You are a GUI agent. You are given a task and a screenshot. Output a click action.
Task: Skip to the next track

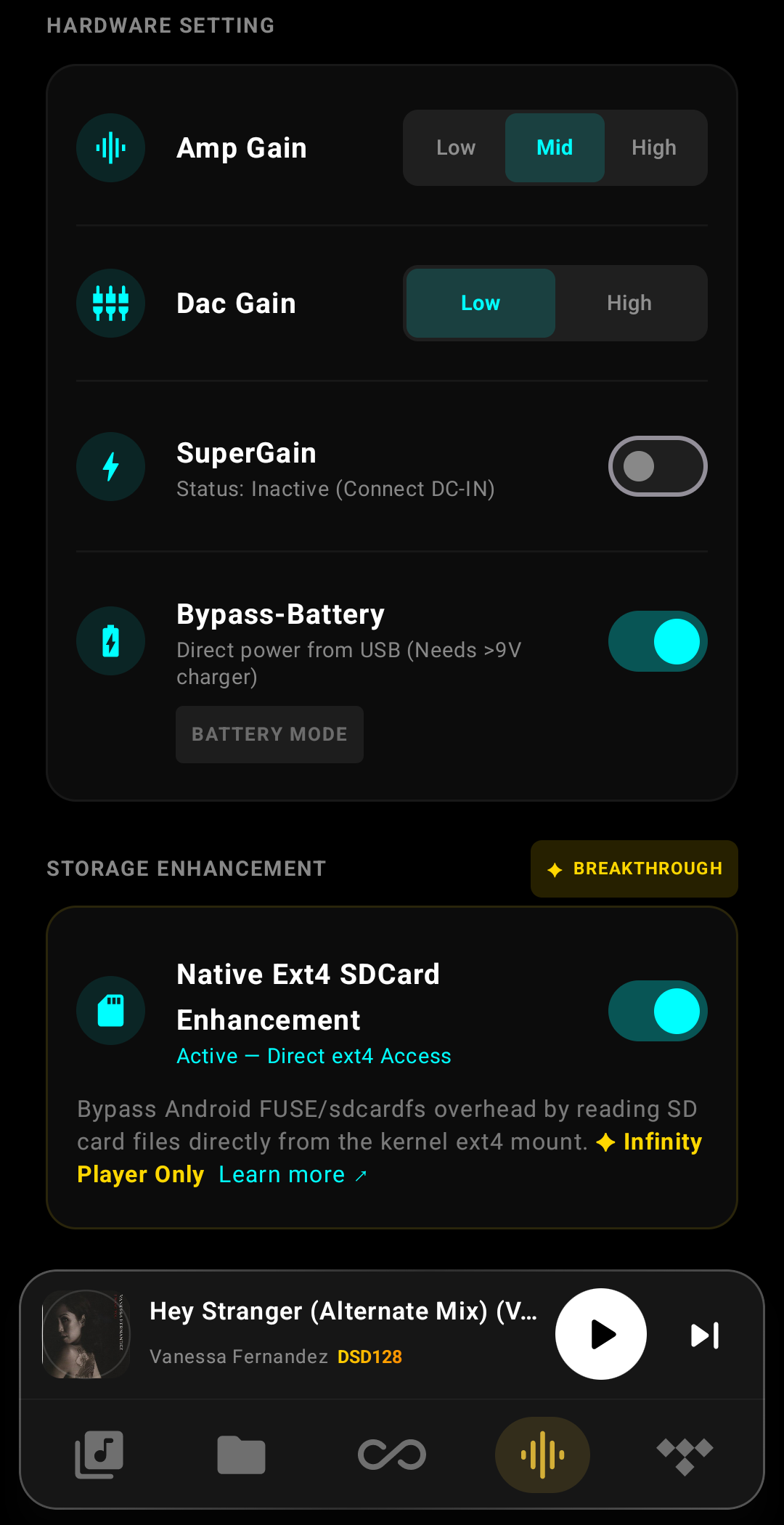(x=704, y=1335)
